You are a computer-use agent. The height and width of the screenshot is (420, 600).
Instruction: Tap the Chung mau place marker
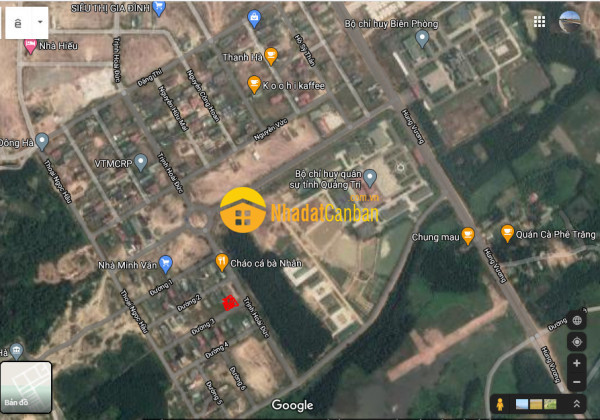tap(467, 236)
